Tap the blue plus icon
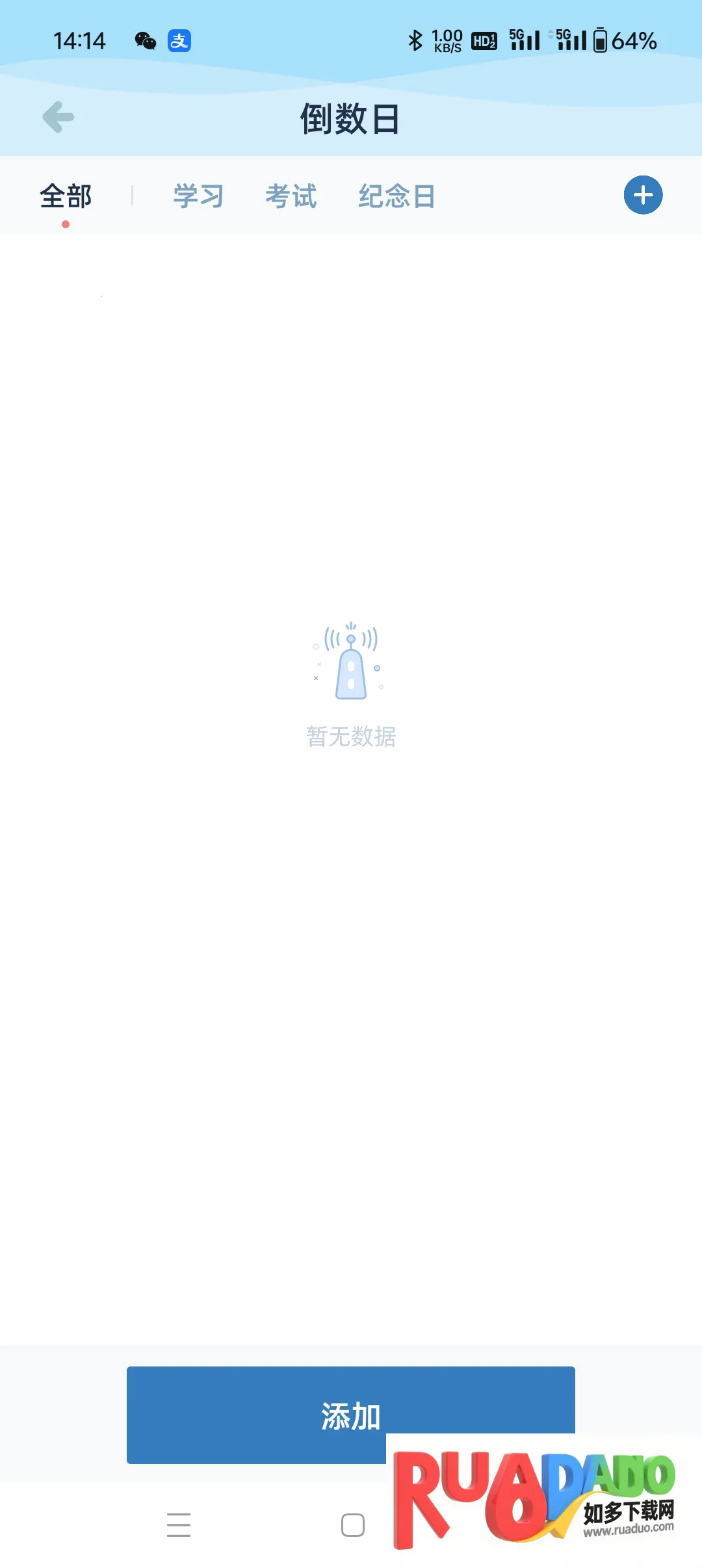702x1568 pixels. pos(643,195)
